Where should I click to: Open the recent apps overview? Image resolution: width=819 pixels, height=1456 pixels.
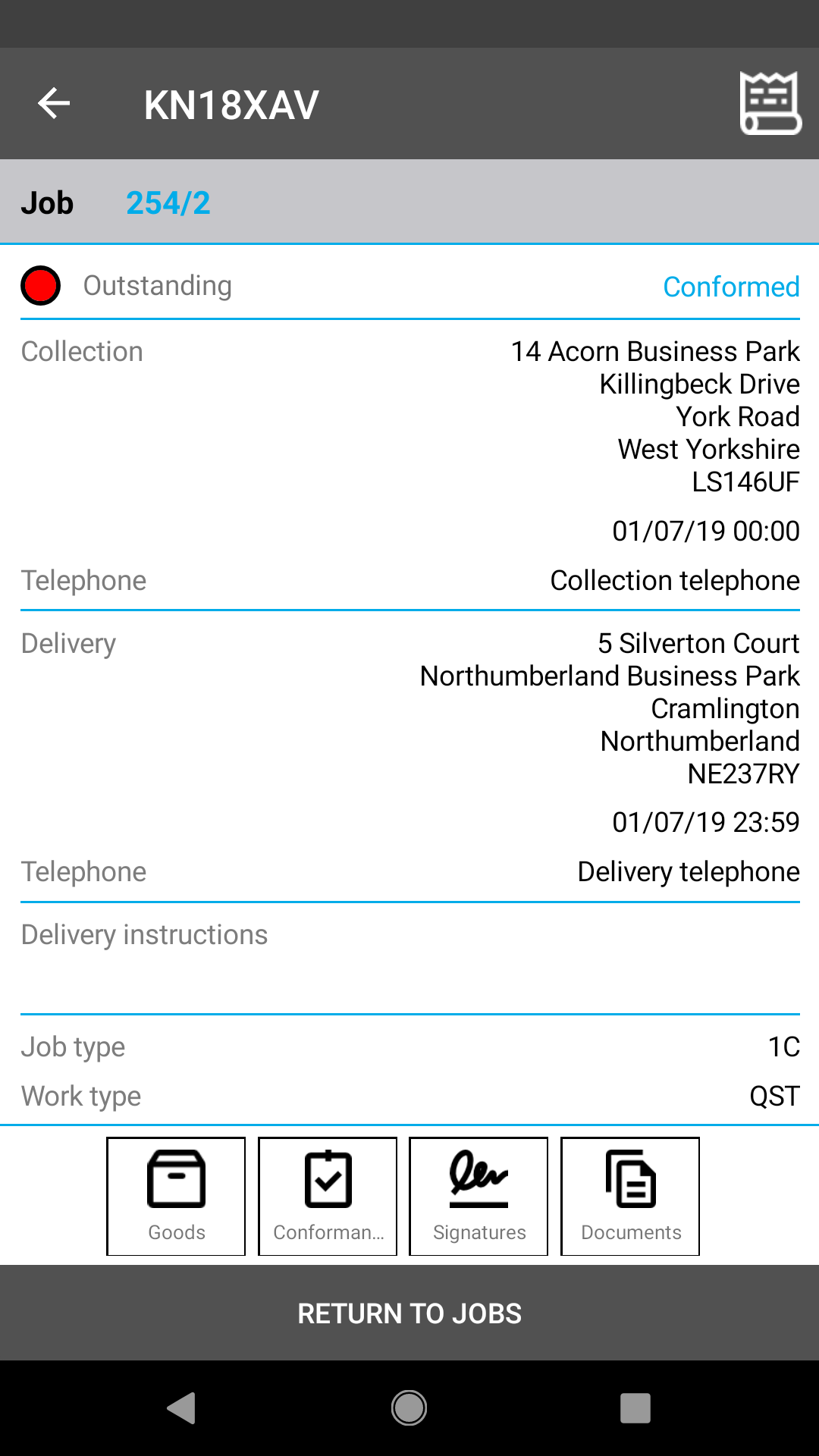[635, 1408]
